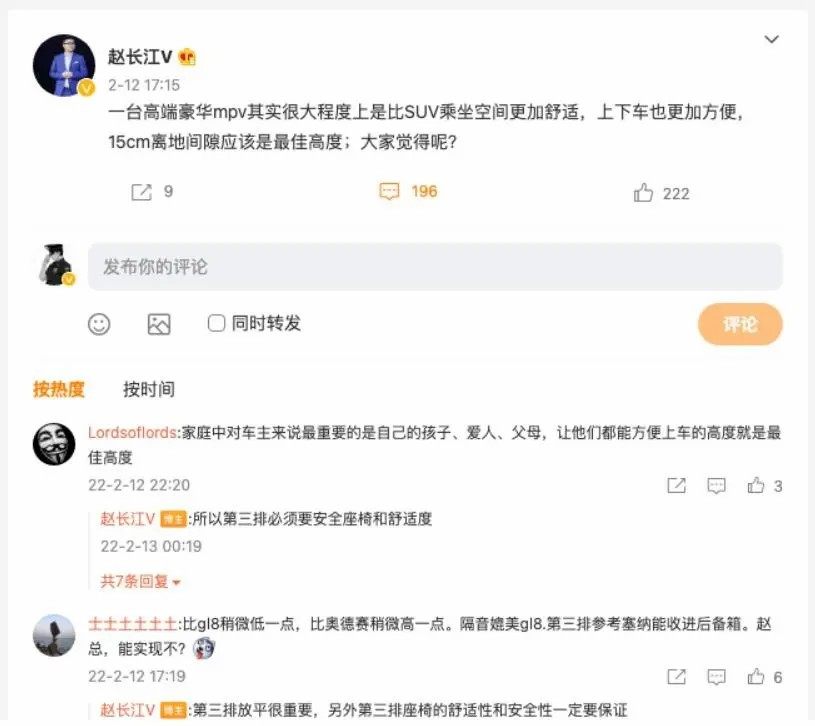Screen dimensions: 815x726
Task: Reply to the gl8 comment from 22-2-12 17:19
Action: [716, 677]
